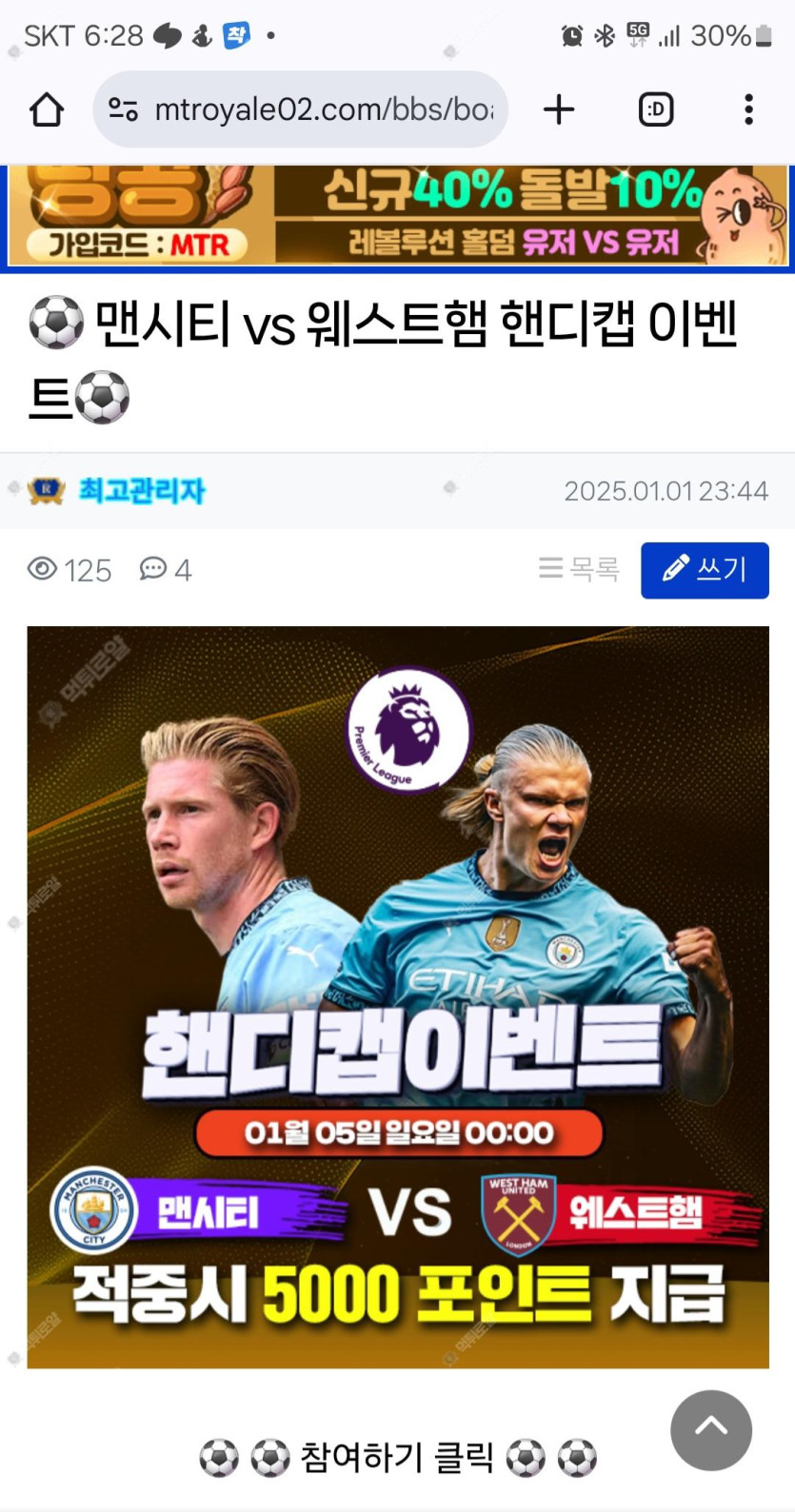Go to the browser home page
The image size is (795, 1512).
pyautogui.click(x=46, y=109)
